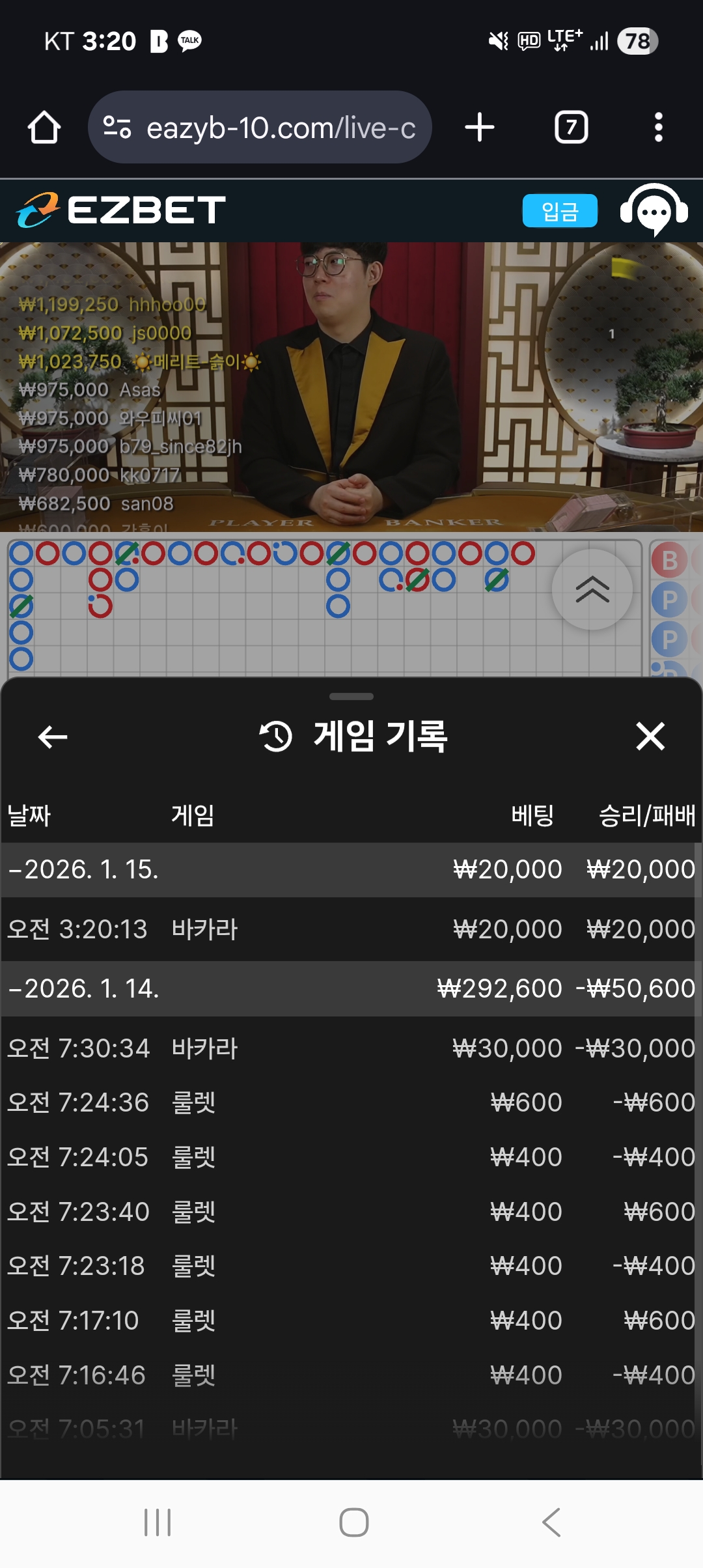Tap the system back button
Viewport: 703px width, 1568px height.
coord(551,1522)
